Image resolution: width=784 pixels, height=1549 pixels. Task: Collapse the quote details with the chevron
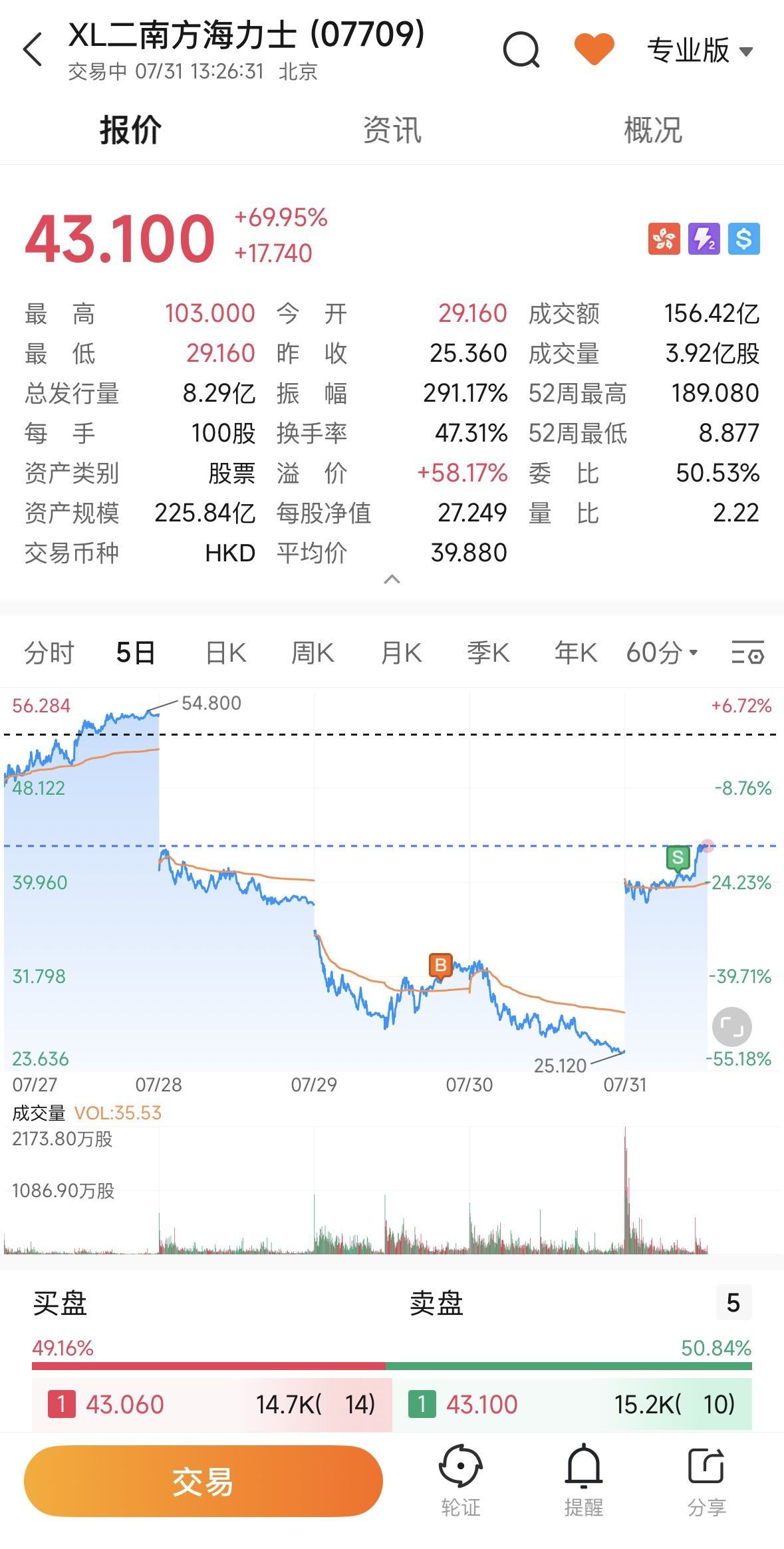(392, 579)
